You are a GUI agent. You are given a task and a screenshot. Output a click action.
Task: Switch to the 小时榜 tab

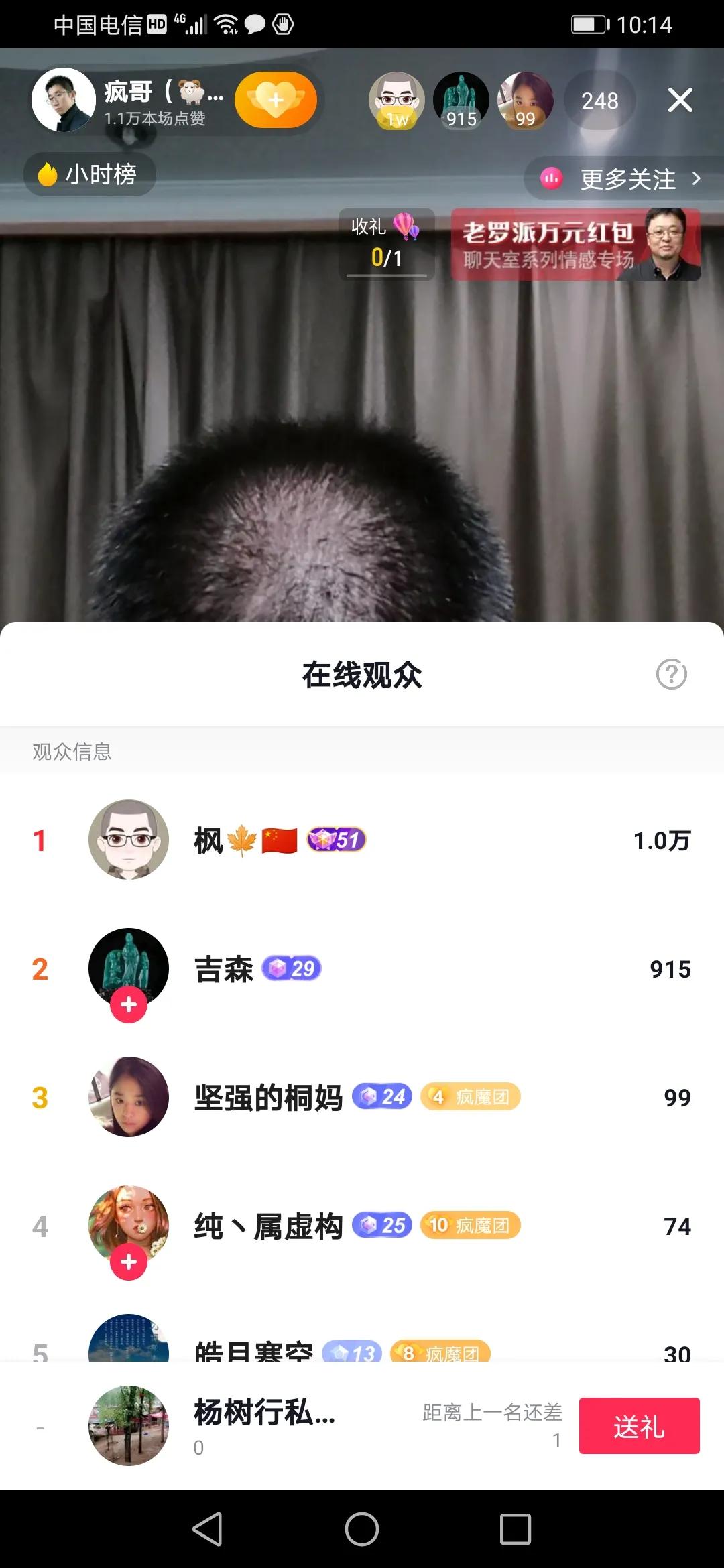pyautogui.click(x=89, y=174)
